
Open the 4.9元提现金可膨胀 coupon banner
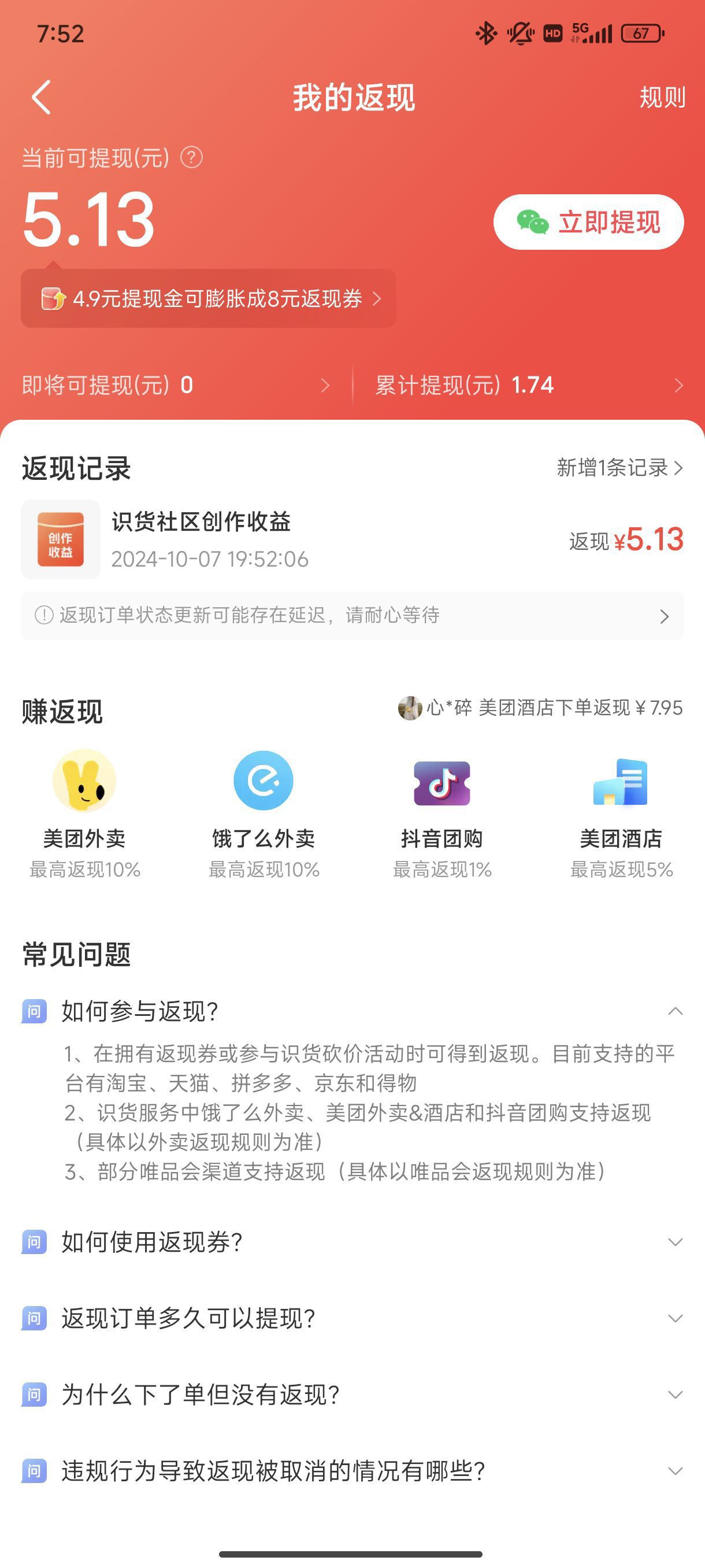(x=209, y=299)
